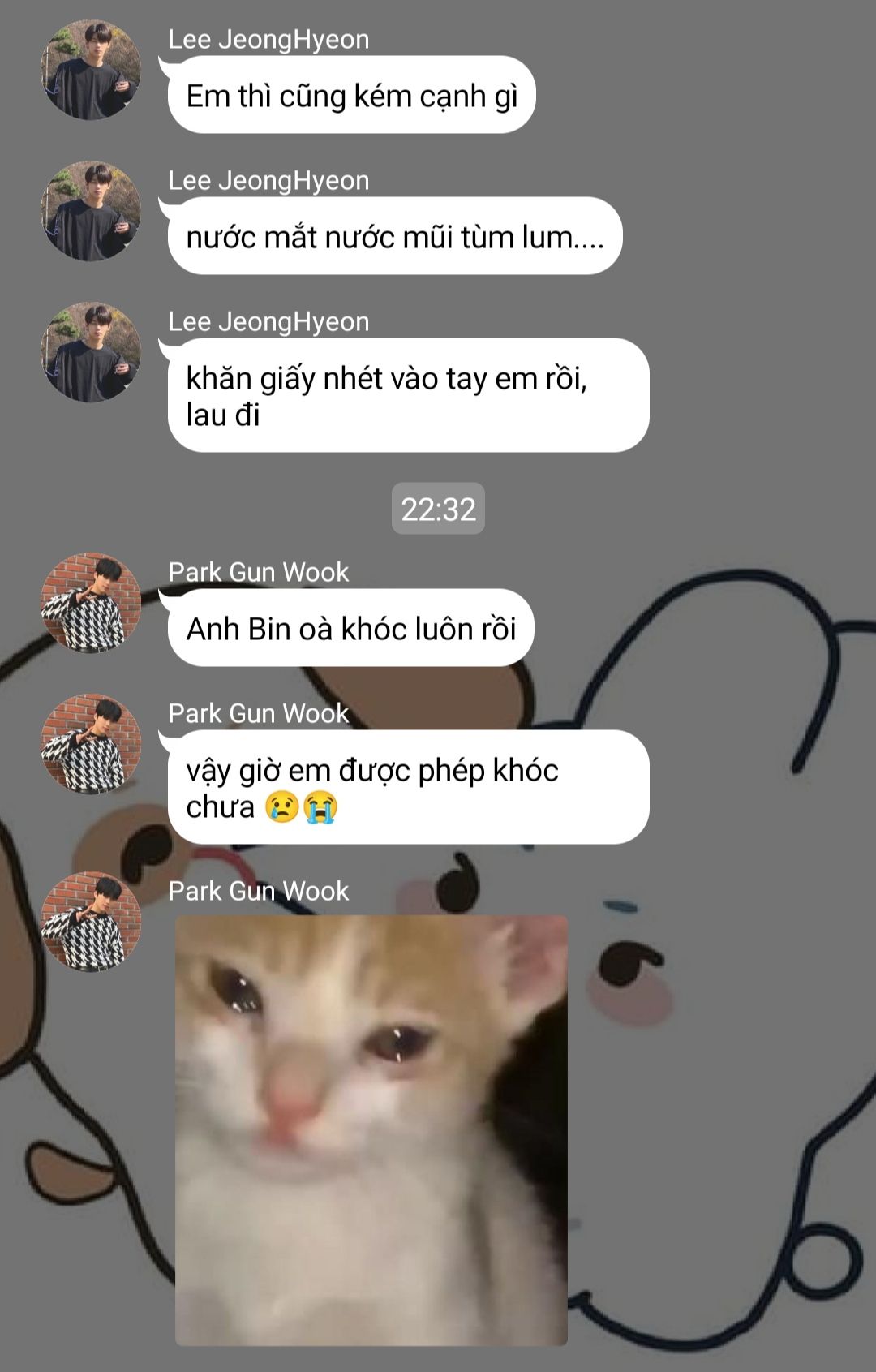The width and height of the screenshot is (876, 1372).
Task: Open Park Gun Wook's avatar next to the cat image
Action: click(x=91, y=922)
